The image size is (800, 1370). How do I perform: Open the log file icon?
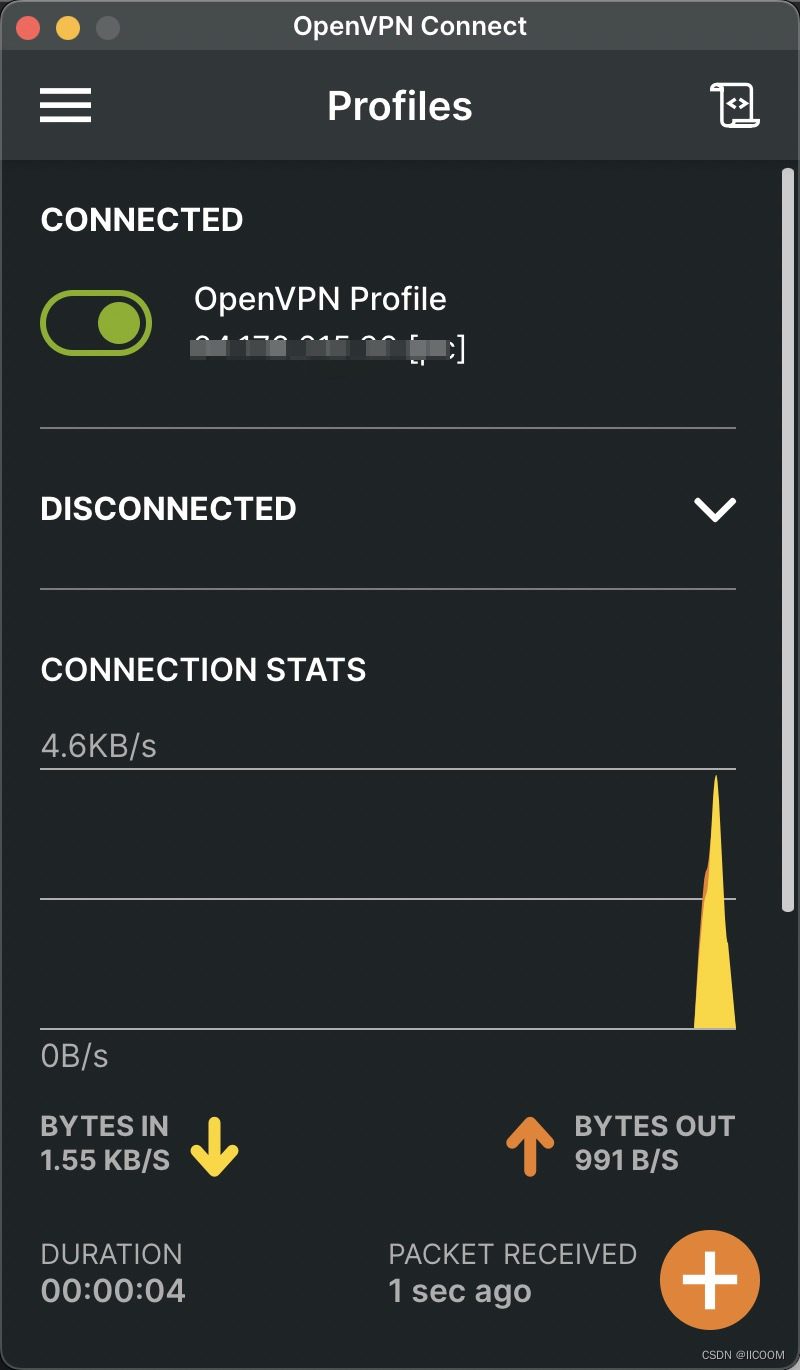(x=735, y=105)
